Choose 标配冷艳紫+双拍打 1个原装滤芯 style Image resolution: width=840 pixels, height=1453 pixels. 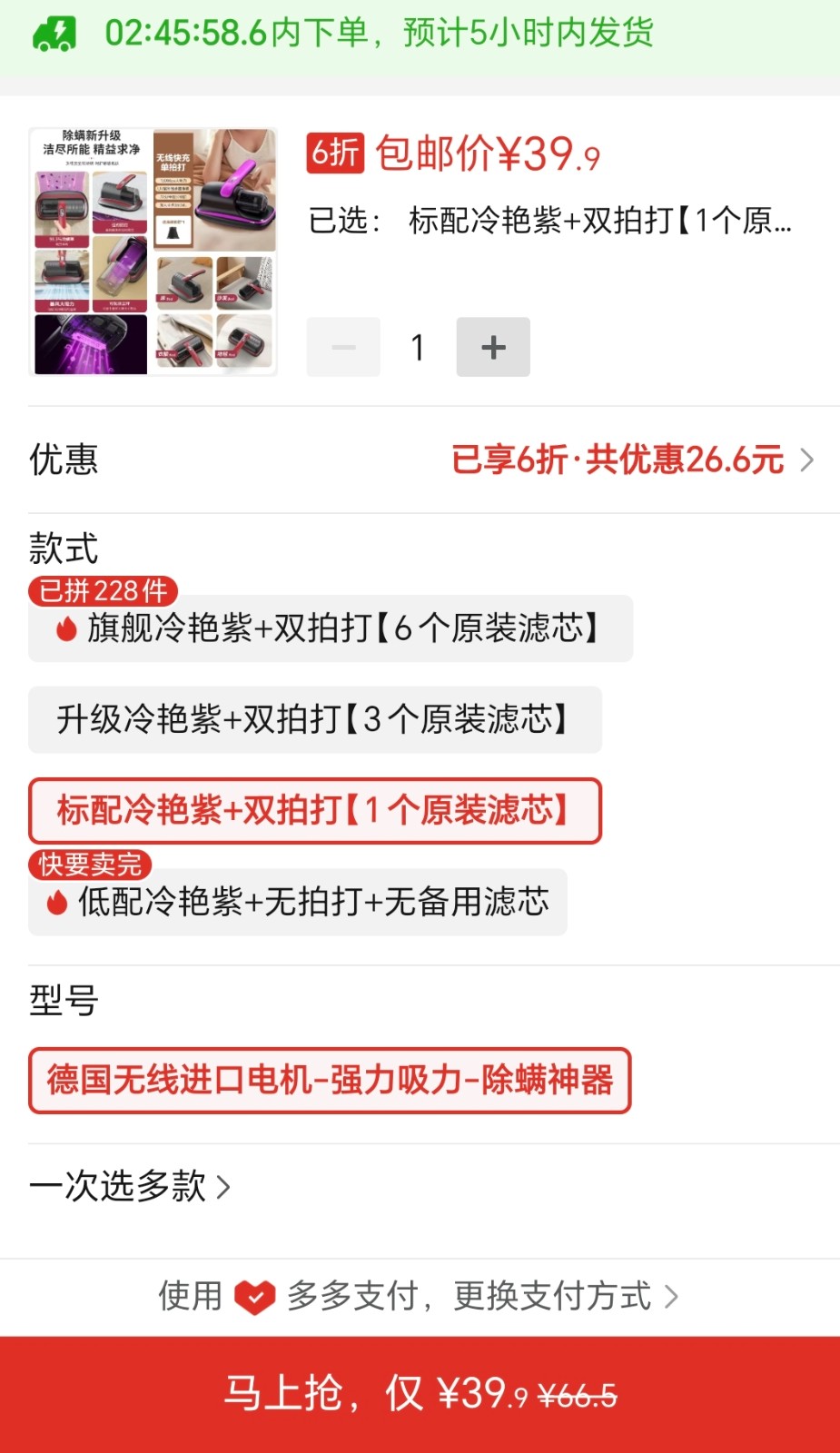point(314,811)
